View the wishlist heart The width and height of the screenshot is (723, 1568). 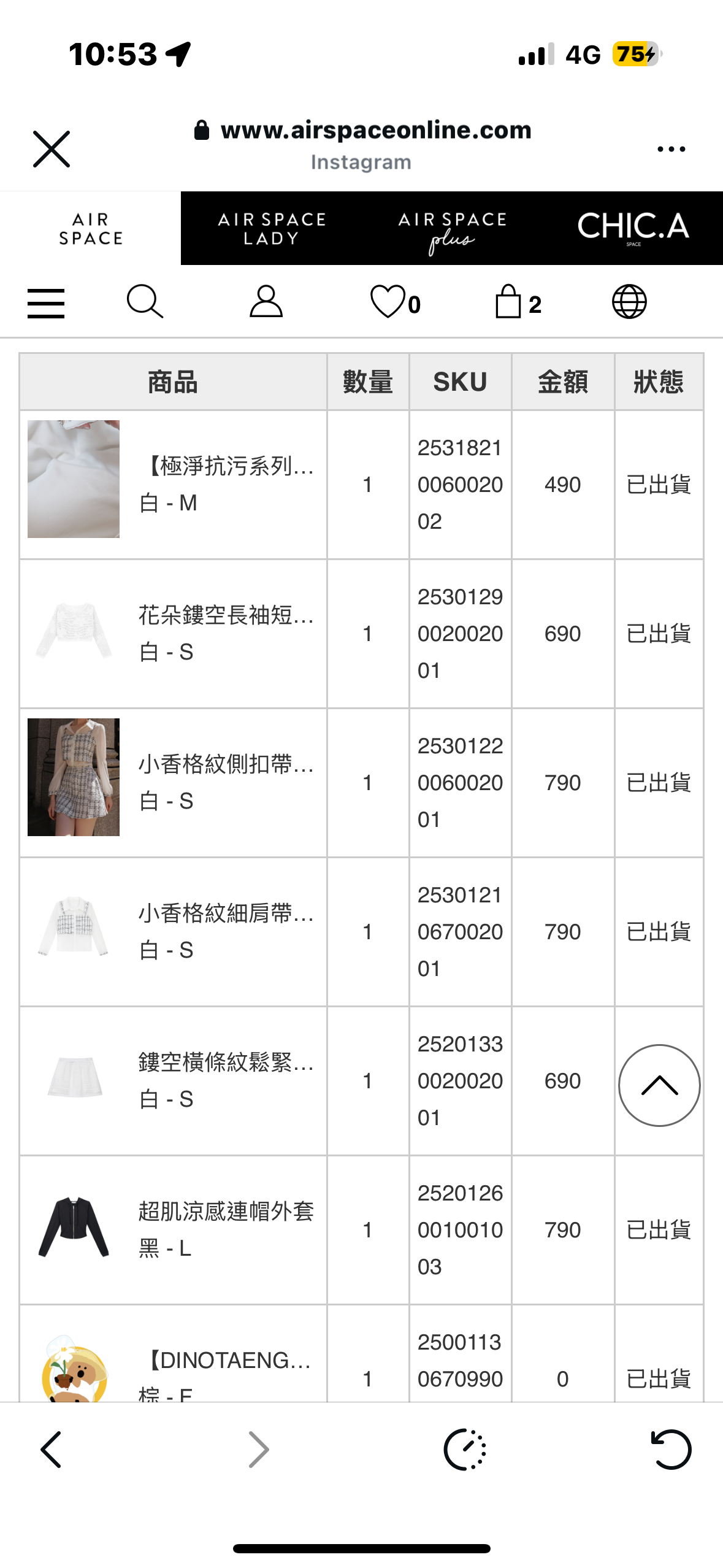(389, 302)
